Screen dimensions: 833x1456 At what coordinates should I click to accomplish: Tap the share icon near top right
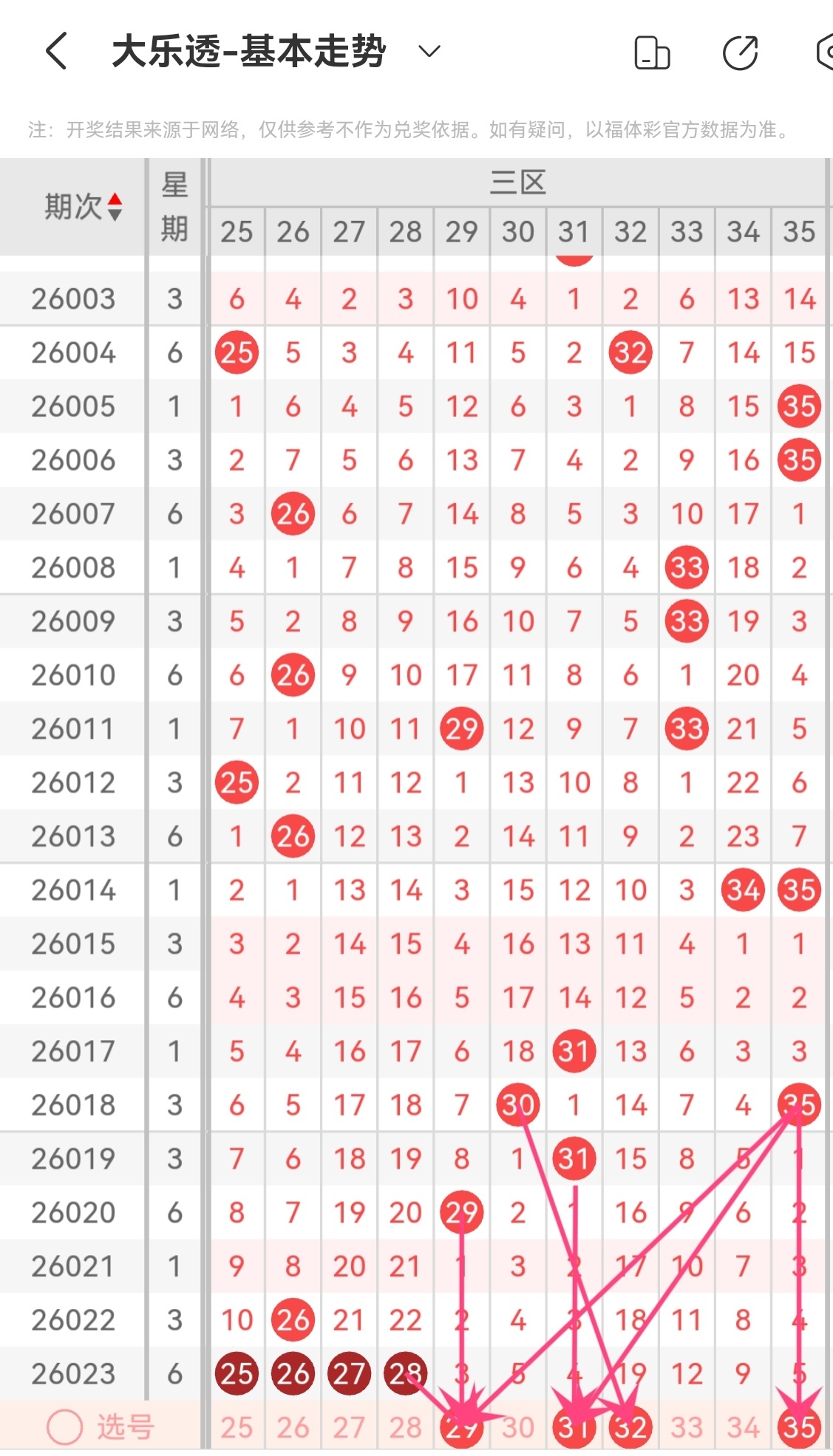pos(740,52)
